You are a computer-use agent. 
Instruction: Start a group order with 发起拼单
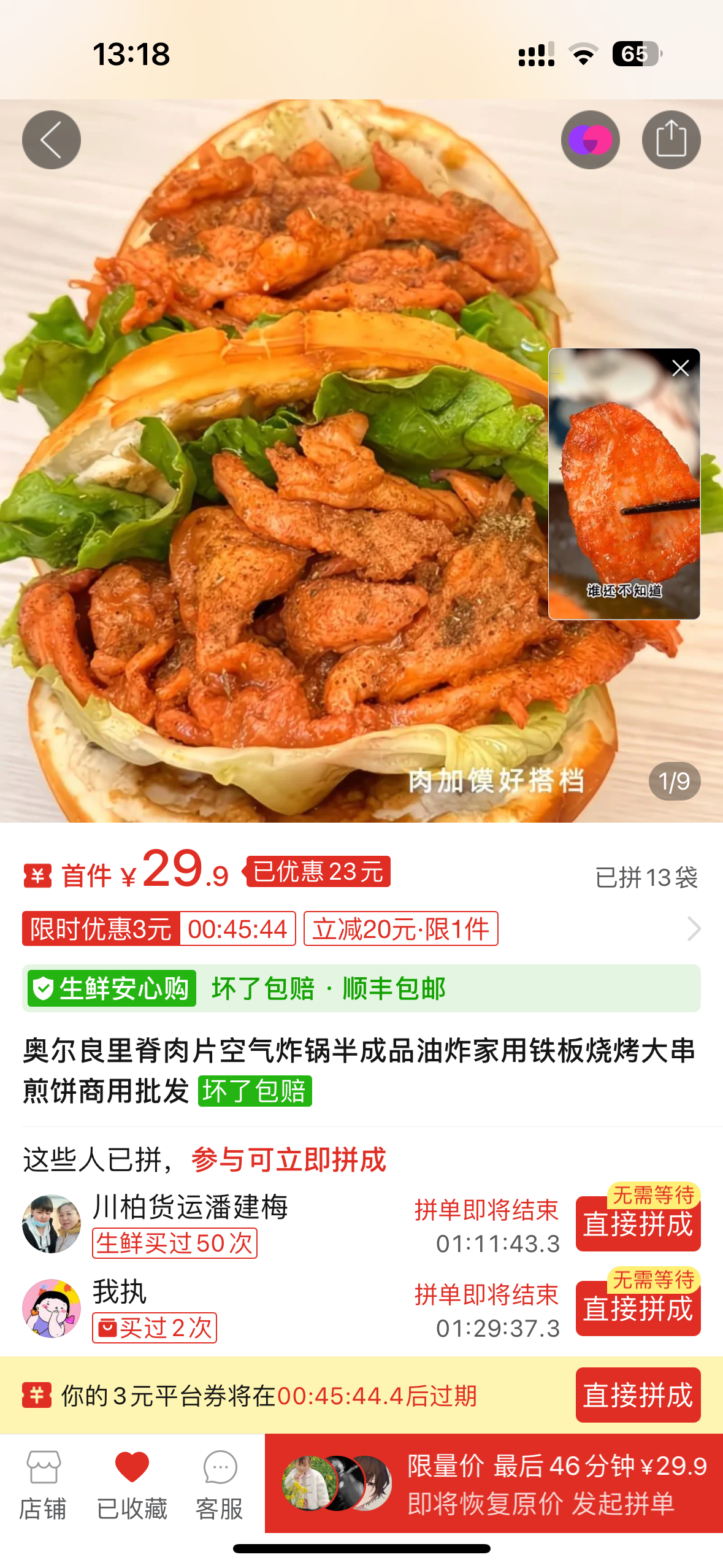[494, 1483]
